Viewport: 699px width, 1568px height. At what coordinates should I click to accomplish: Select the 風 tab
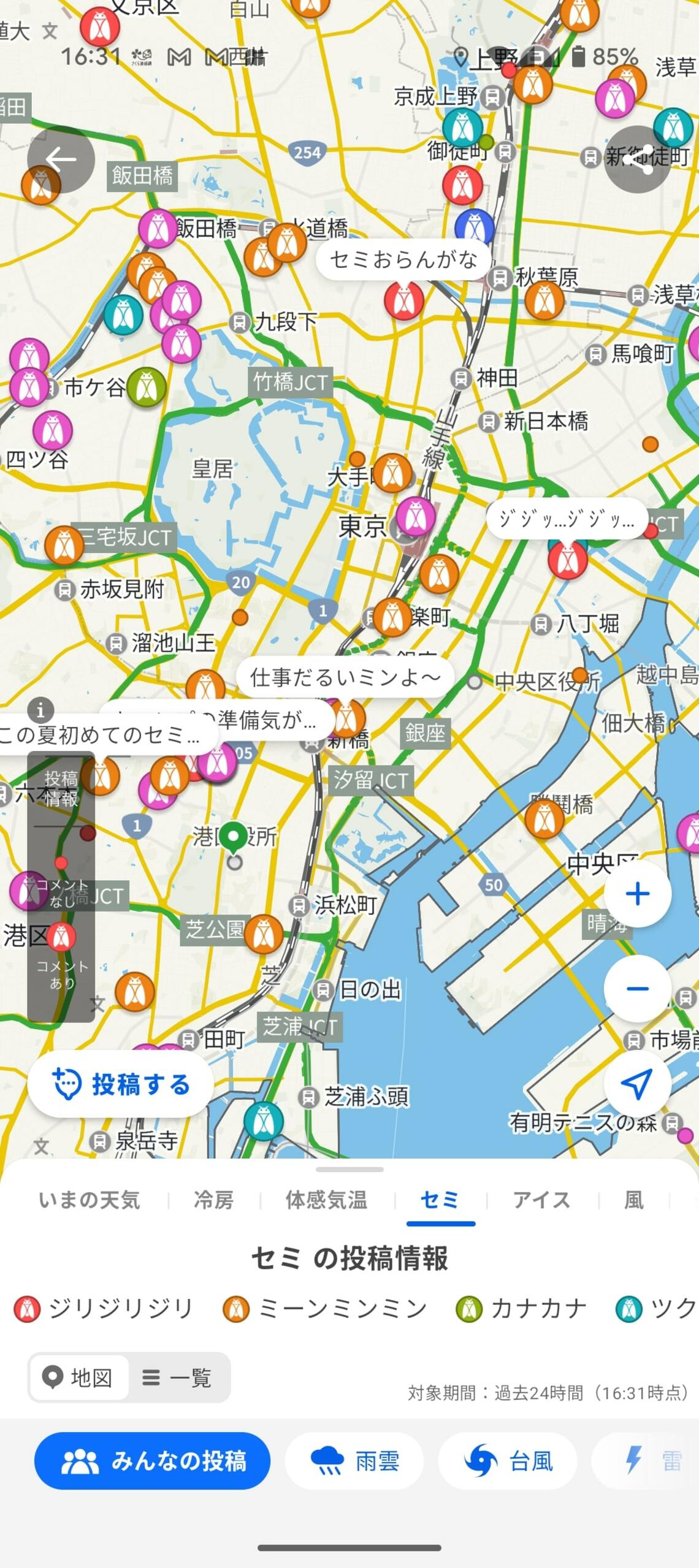pyautogui.click(x=633, y=1200)
